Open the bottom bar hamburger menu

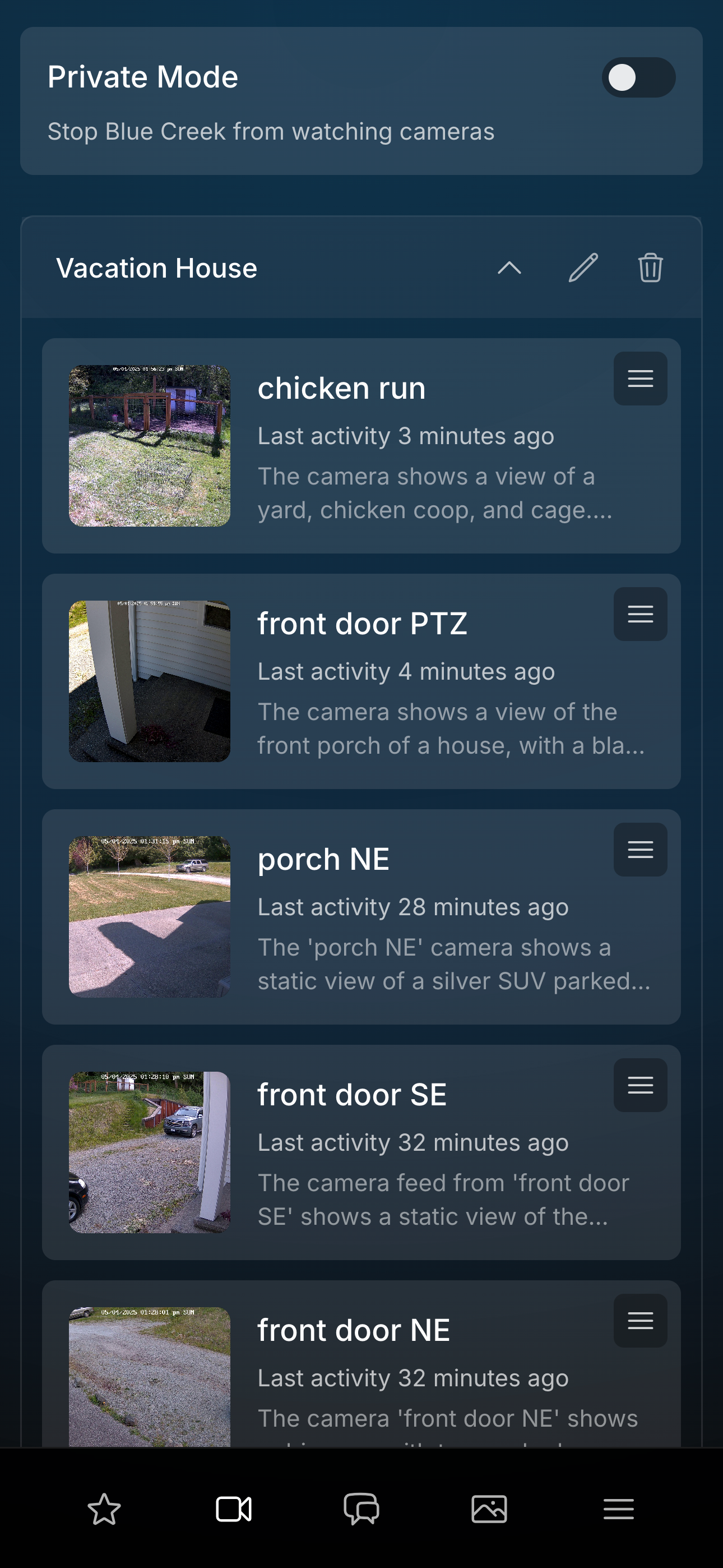pos(618,1510)
